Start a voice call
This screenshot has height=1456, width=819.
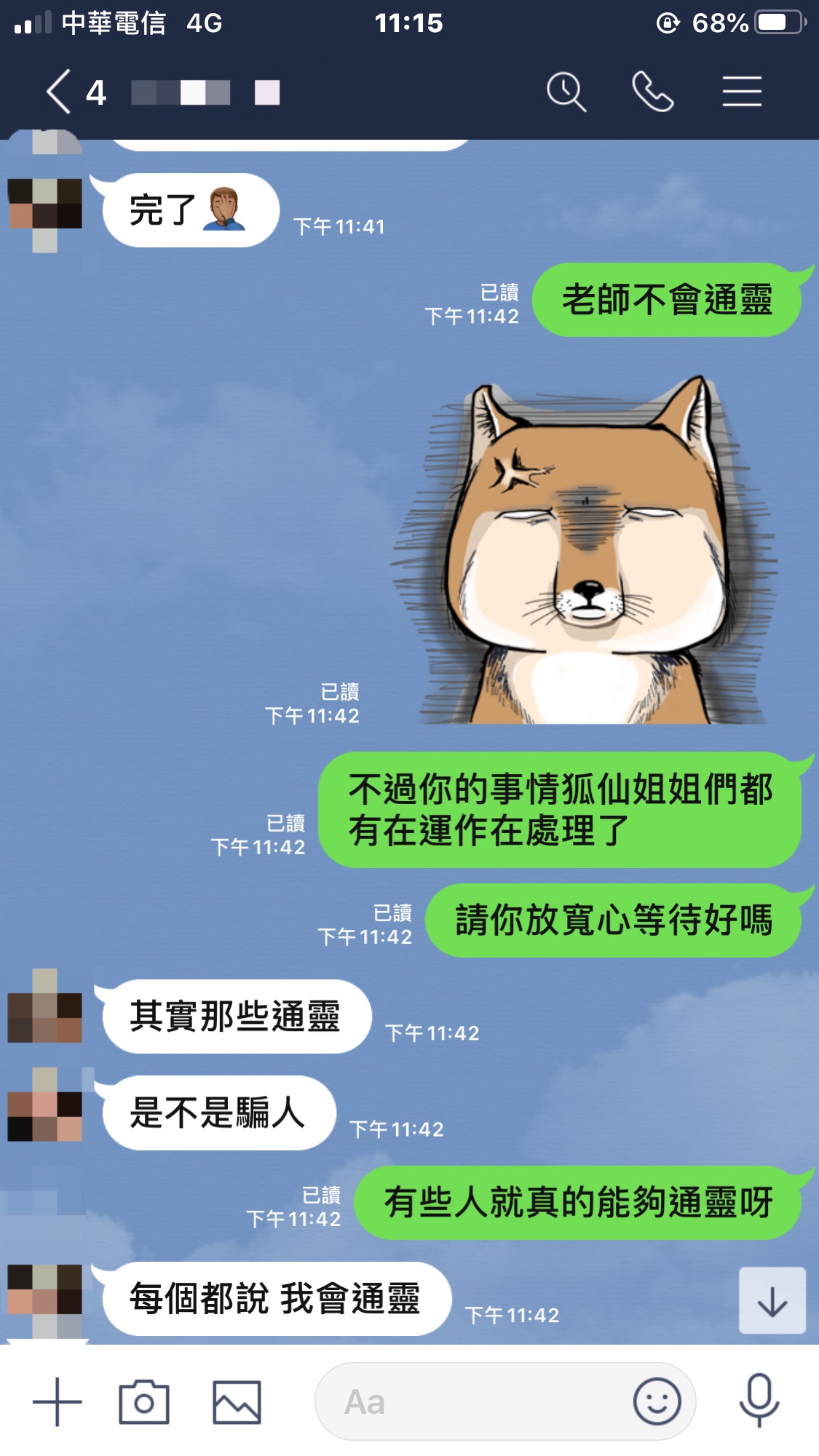[652, 92]
